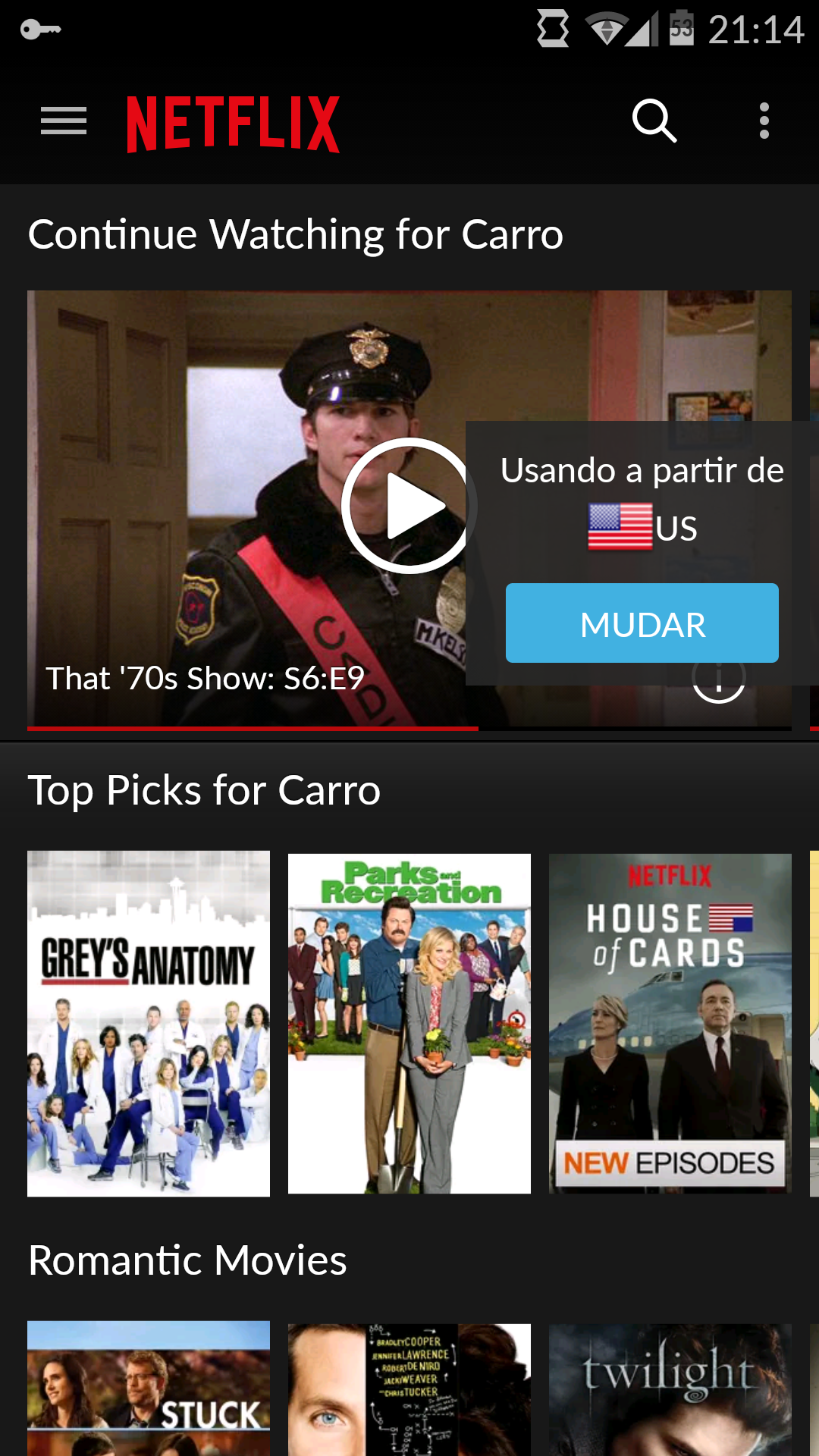Screen dimensions: 819x1456
Task: Play That '70s Show S6:E9
Action: tap(409, 506)
